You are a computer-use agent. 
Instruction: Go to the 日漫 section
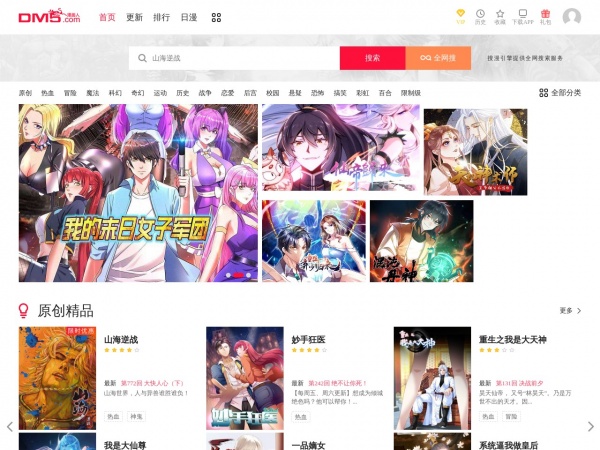pos(189,17)
